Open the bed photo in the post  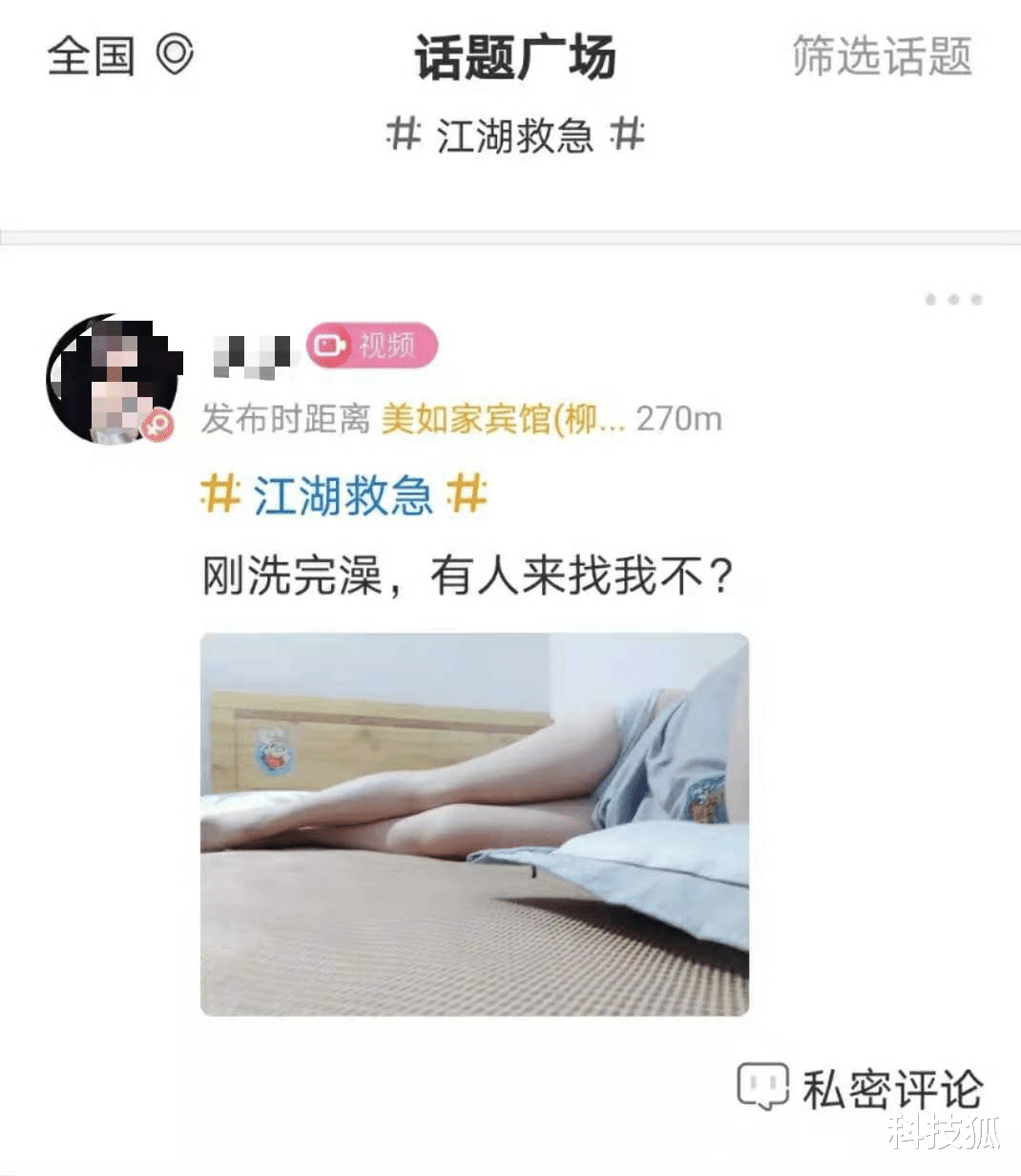(x=474, y=821)
